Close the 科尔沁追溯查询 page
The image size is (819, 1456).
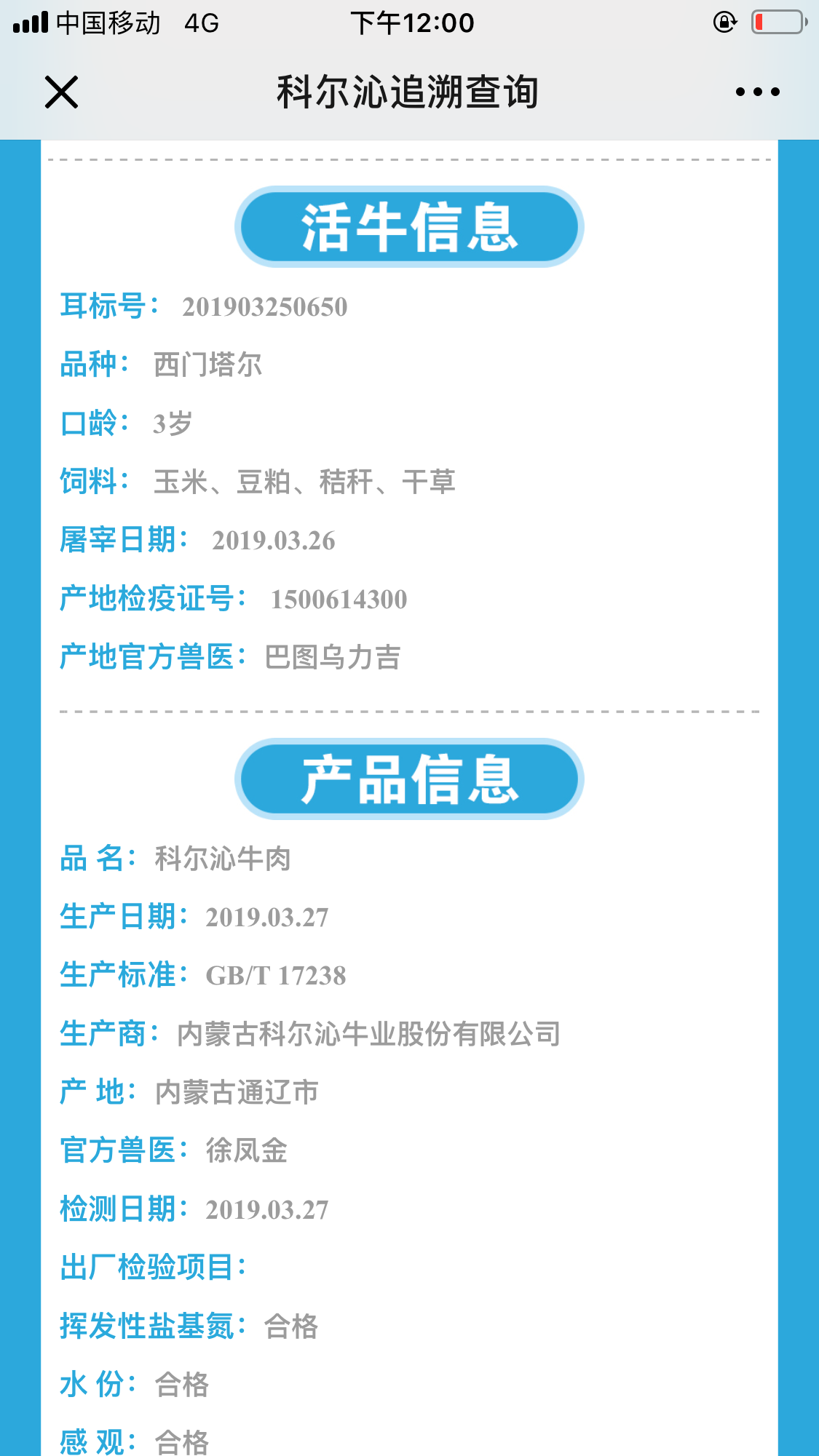pyautogui.click(x=61, y=92)
